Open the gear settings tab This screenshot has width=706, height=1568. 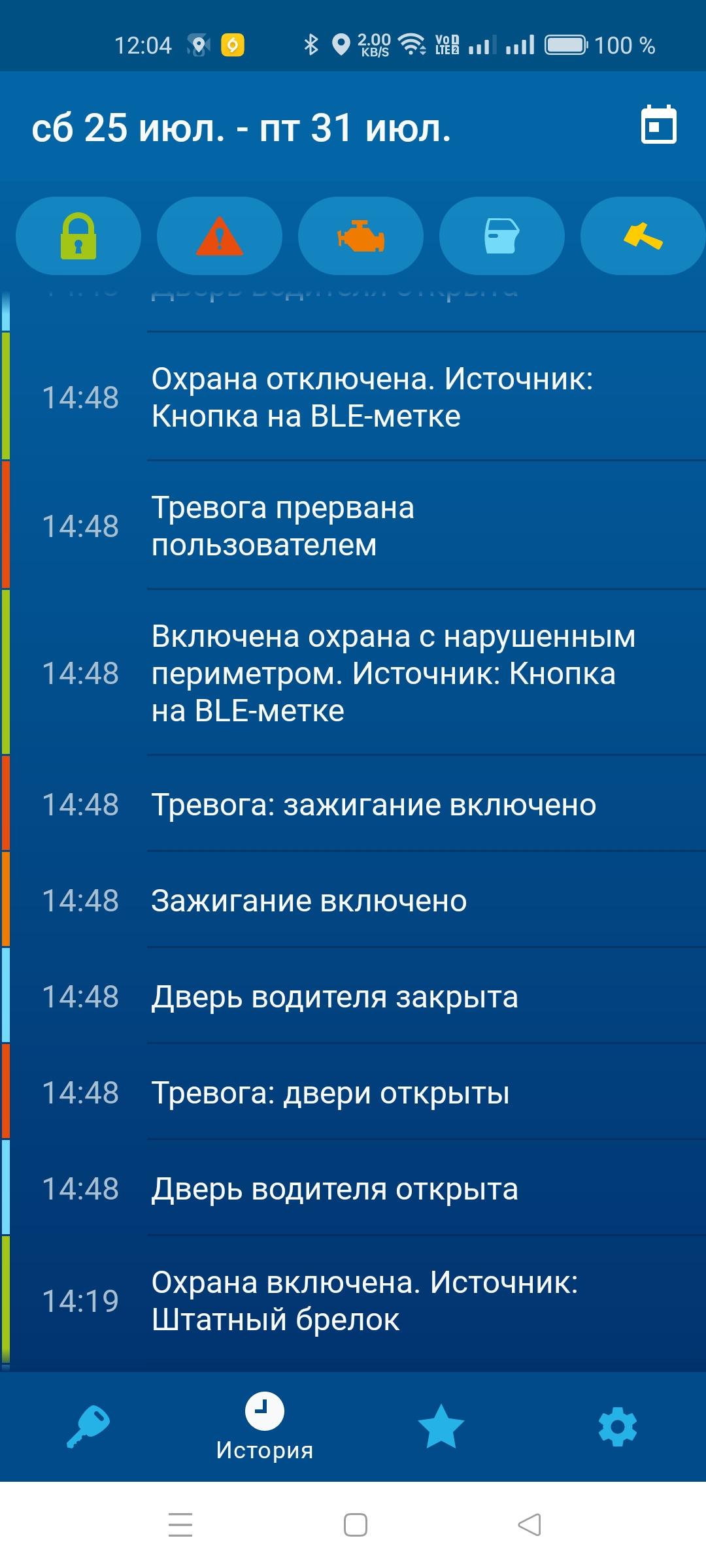click(618, 1428)
